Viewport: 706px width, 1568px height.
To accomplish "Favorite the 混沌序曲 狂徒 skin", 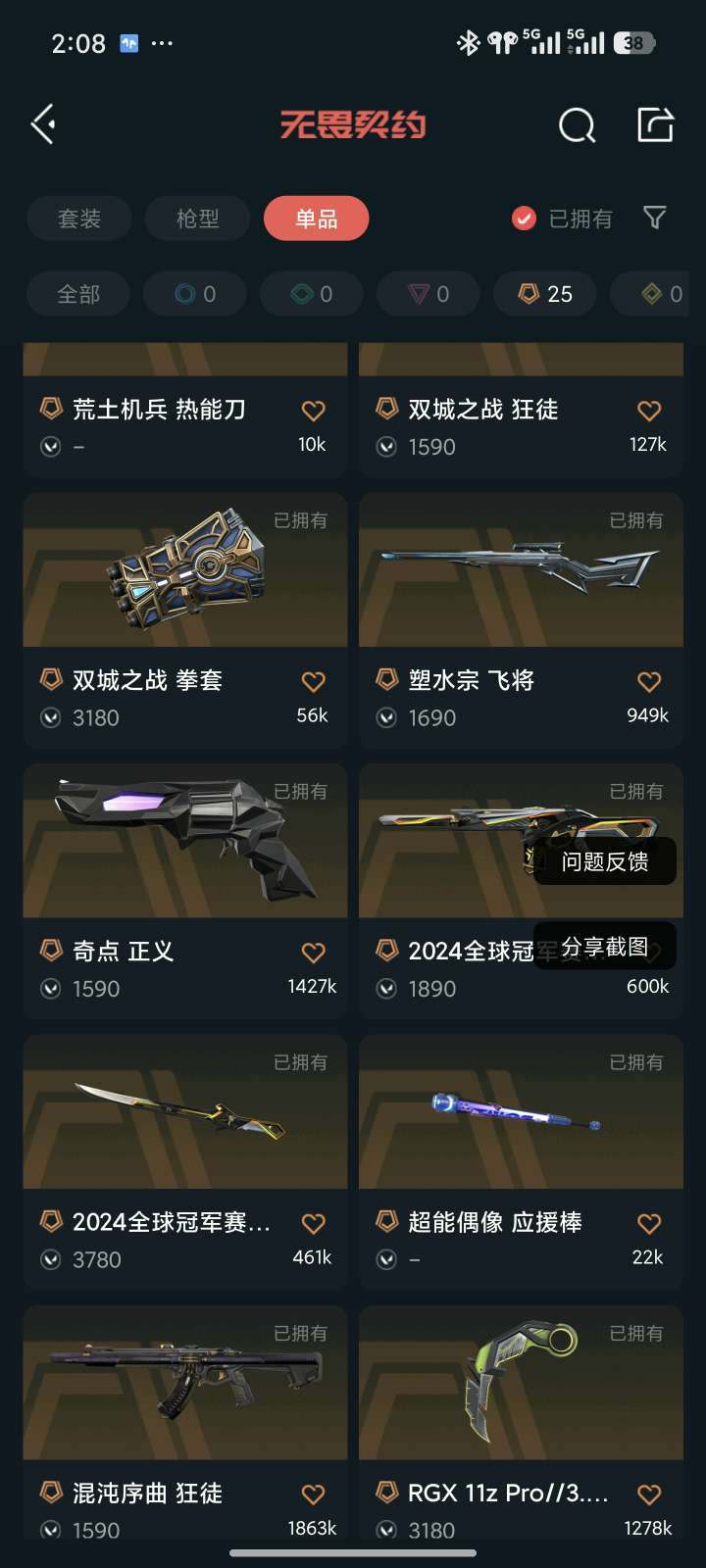I will point(313,1494).
